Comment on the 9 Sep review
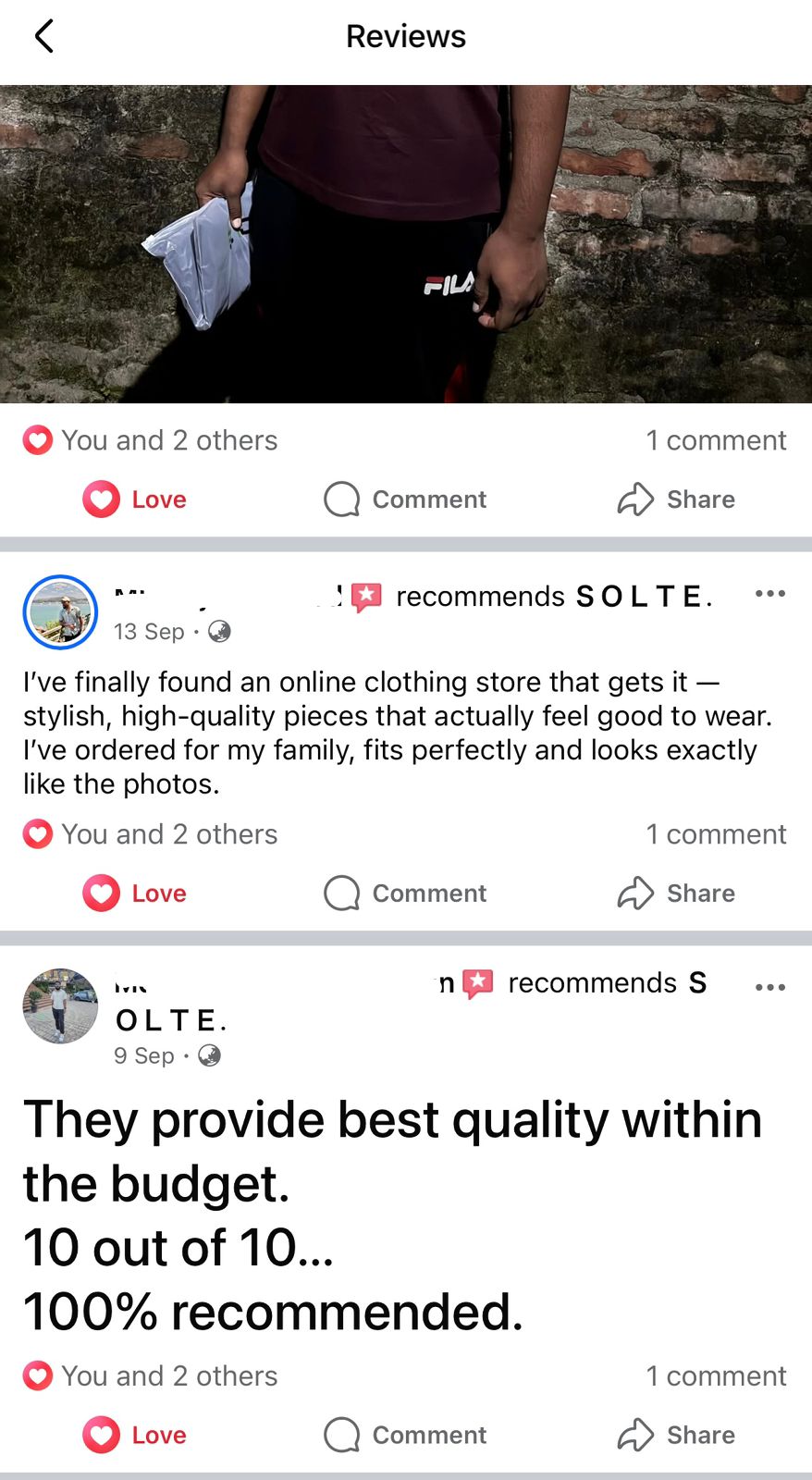Screen dimensions: 812x1480 pos(405,1436)
